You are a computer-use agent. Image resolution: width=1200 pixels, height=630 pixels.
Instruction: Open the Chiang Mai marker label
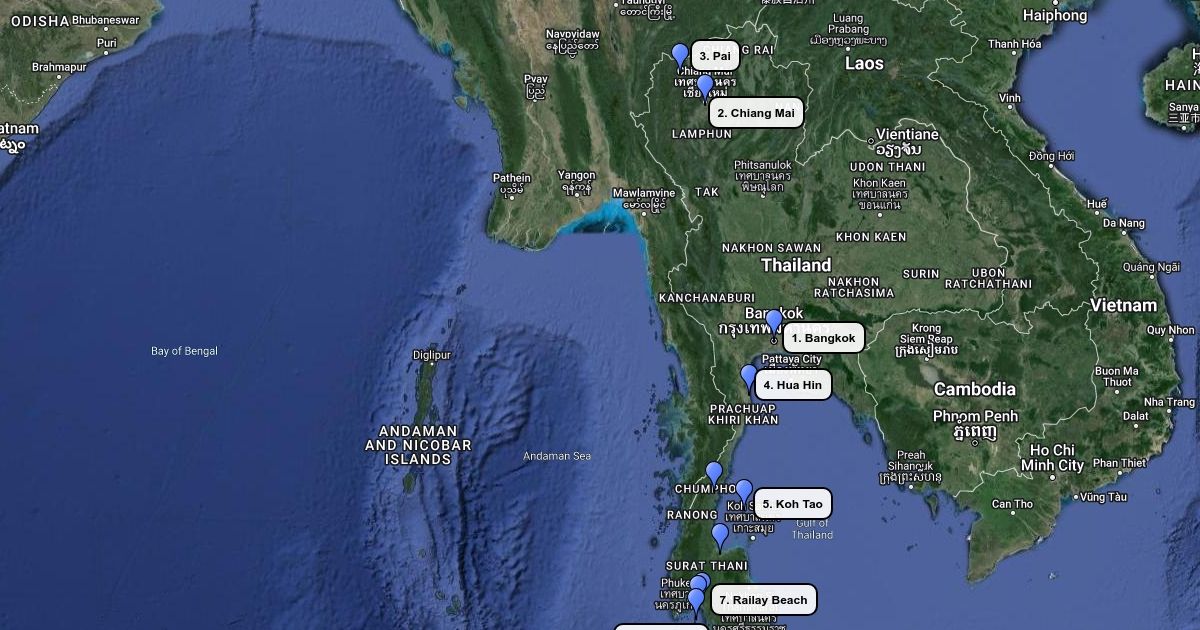click(756, 113)
